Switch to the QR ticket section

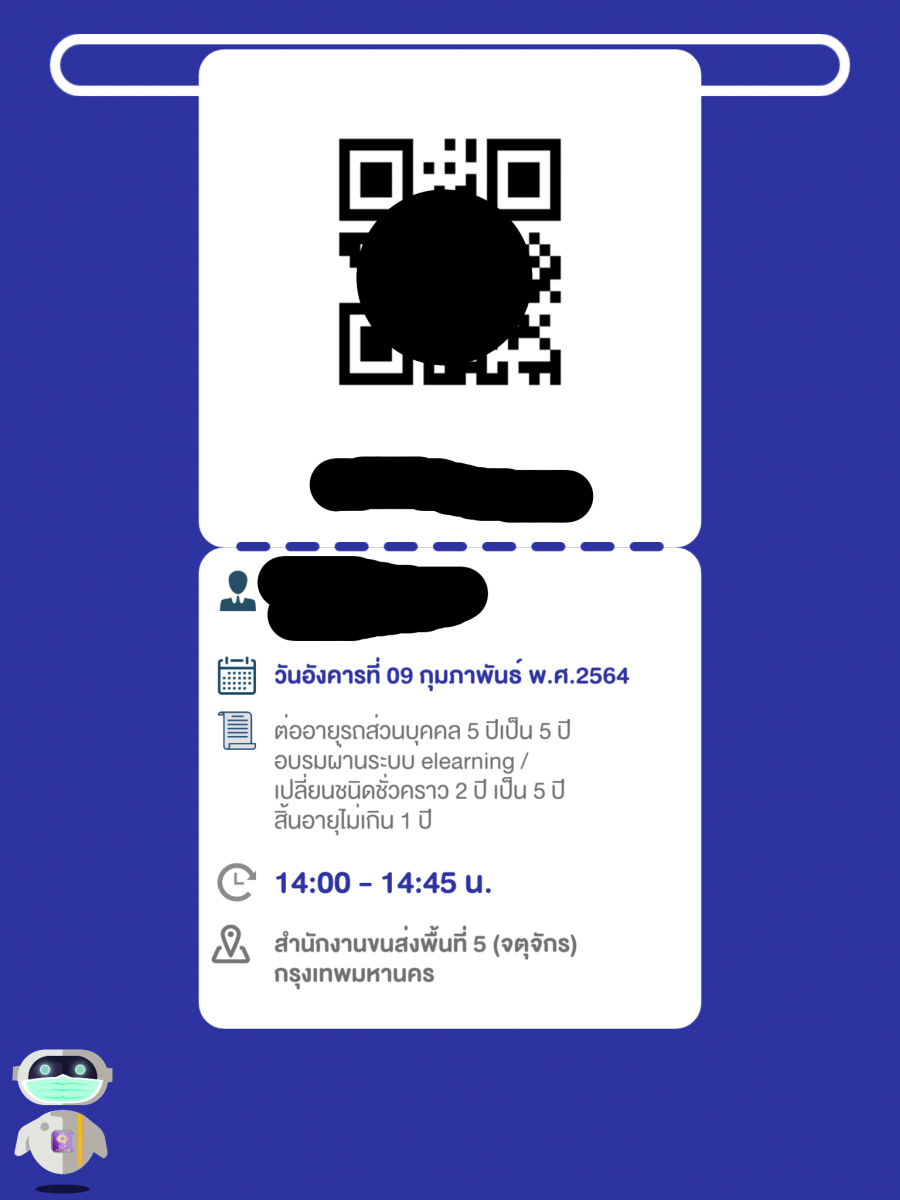[450, 300]
